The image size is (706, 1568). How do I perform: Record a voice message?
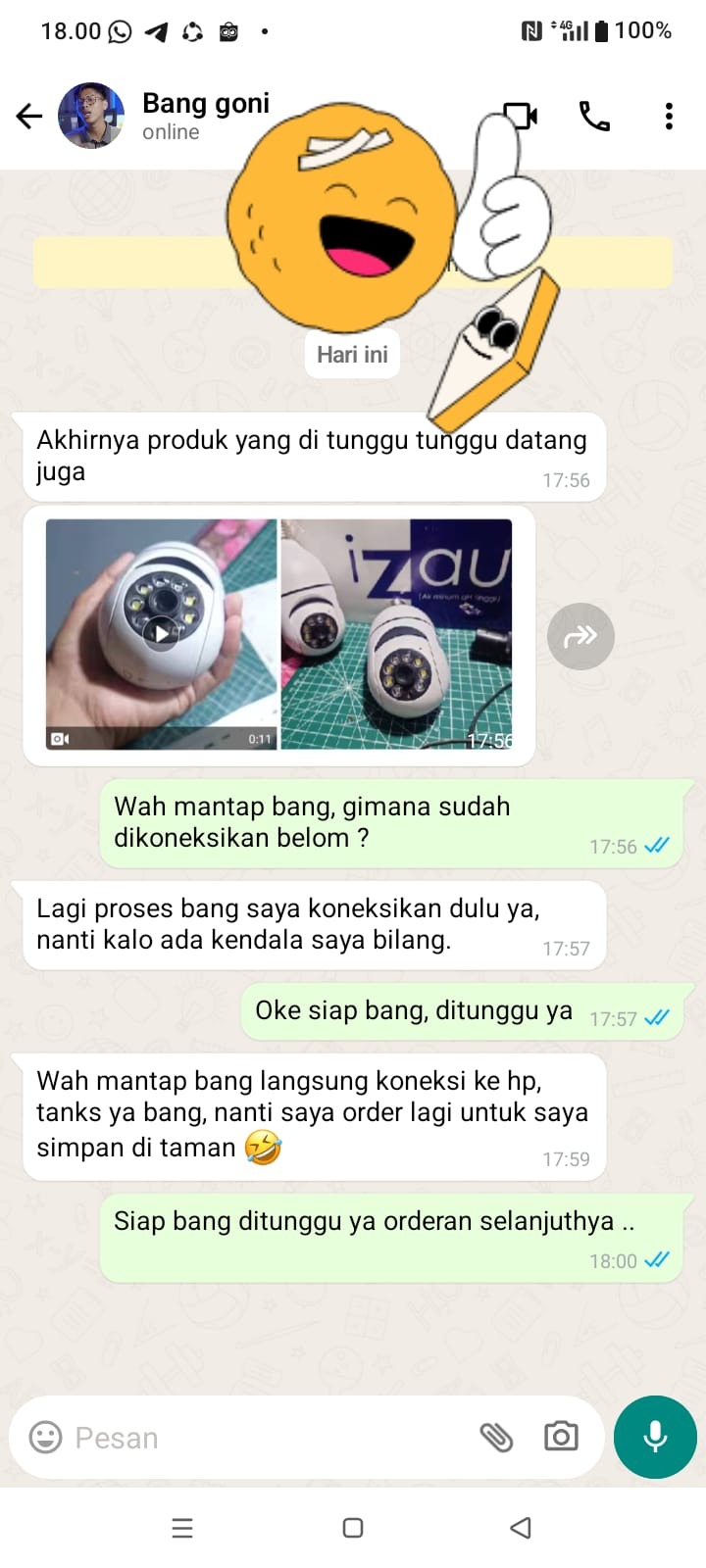click(x=655, y=1437)
